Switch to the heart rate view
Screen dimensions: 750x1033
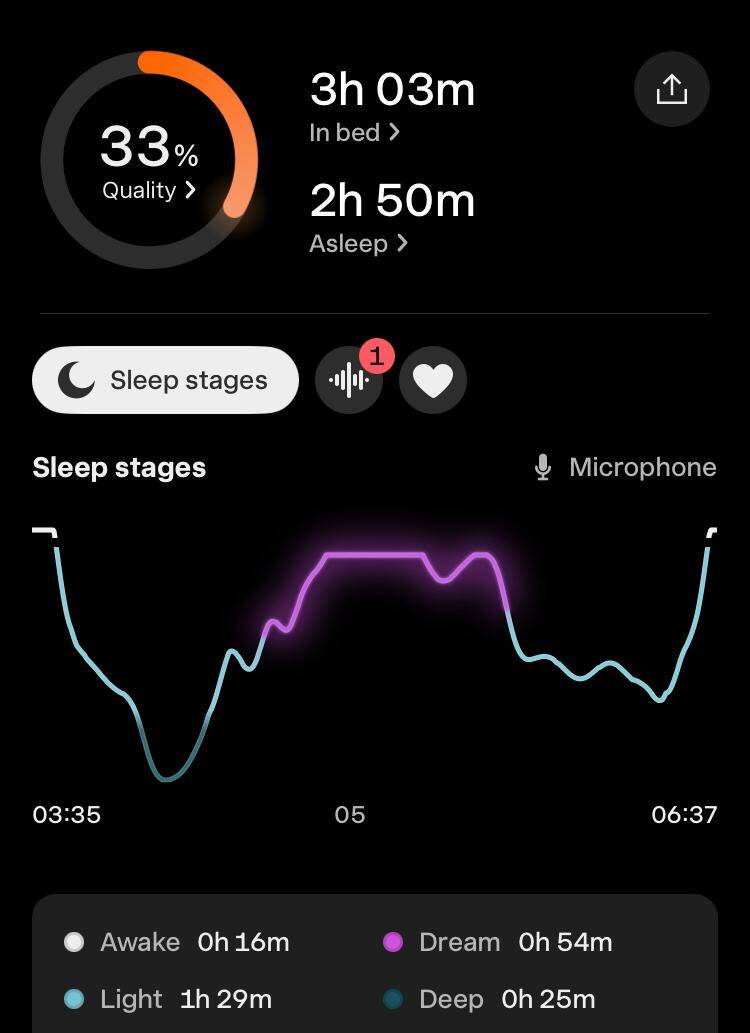433,381
